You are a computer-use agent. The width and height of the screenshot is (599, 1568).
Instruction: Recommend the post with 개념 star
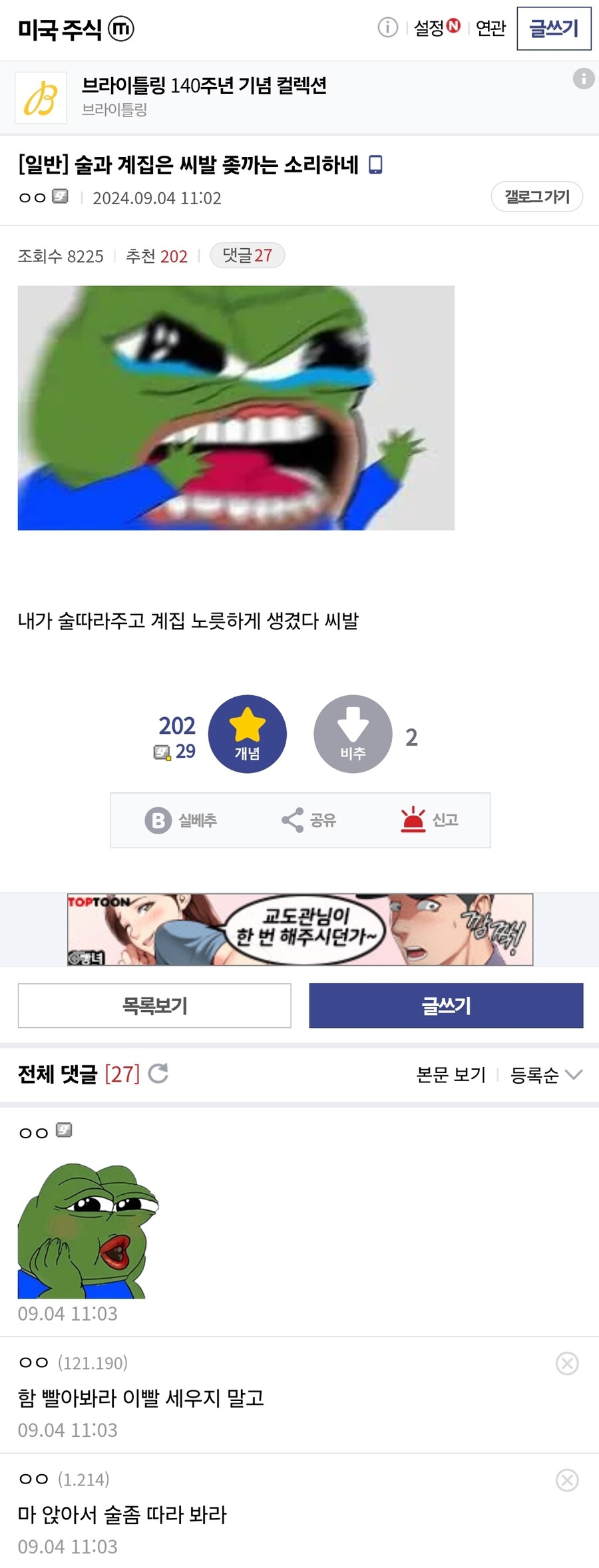click(x=248, y=734)
